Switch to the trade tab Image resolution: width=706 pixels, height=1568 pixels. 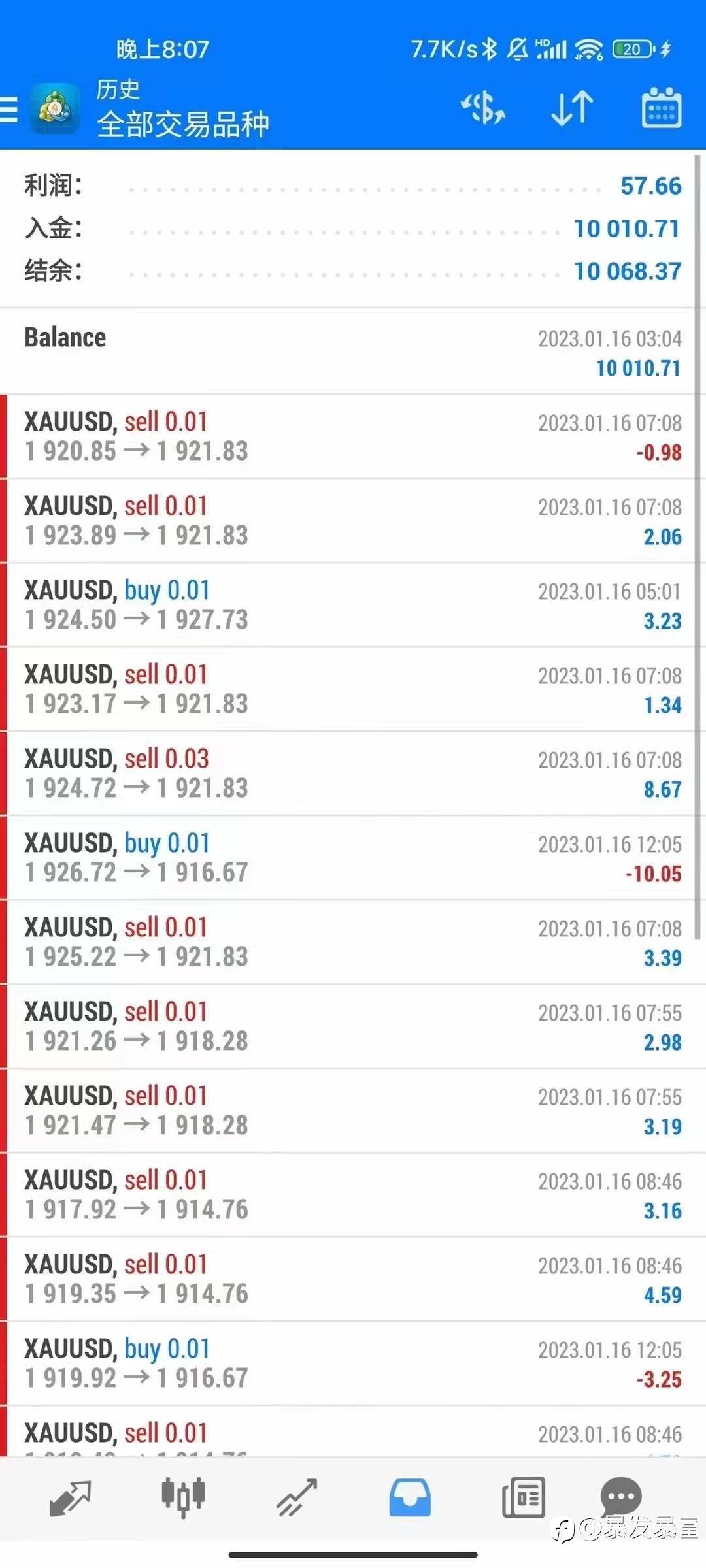point(297,1498)
